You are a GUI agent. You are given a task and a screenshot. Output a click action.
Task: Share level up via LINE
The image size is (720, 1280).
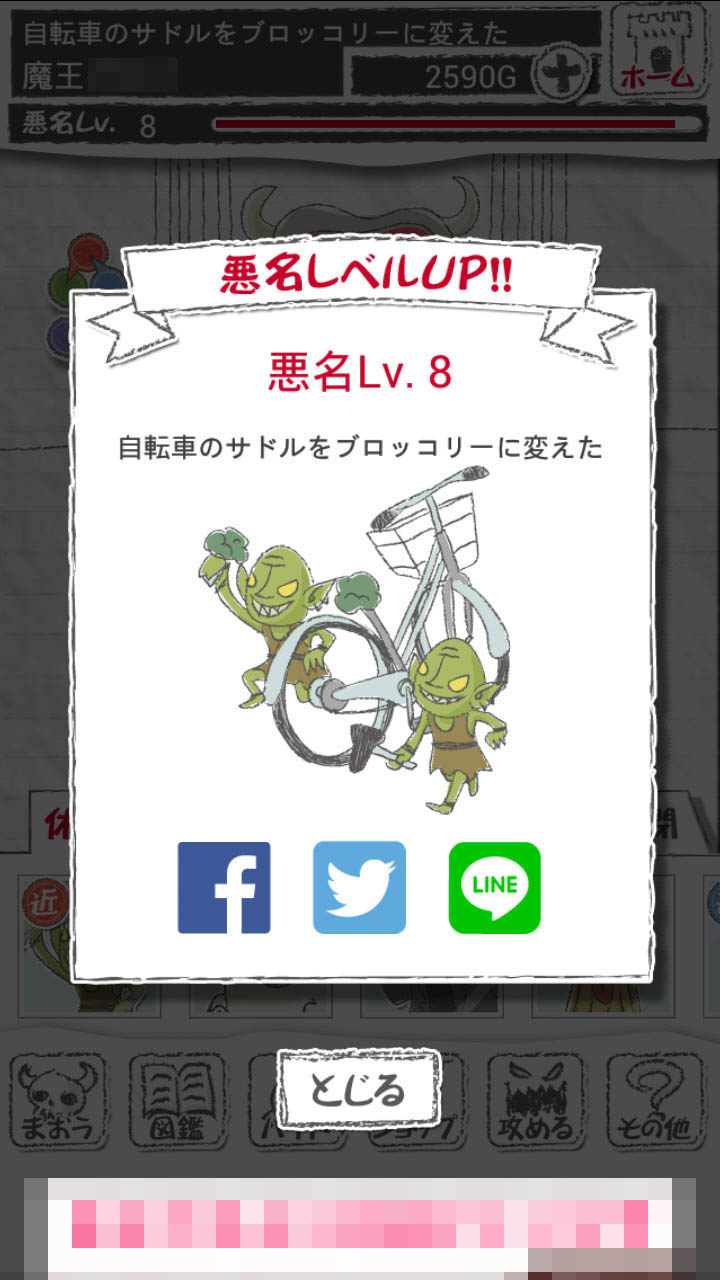click(x=494, y=888)
